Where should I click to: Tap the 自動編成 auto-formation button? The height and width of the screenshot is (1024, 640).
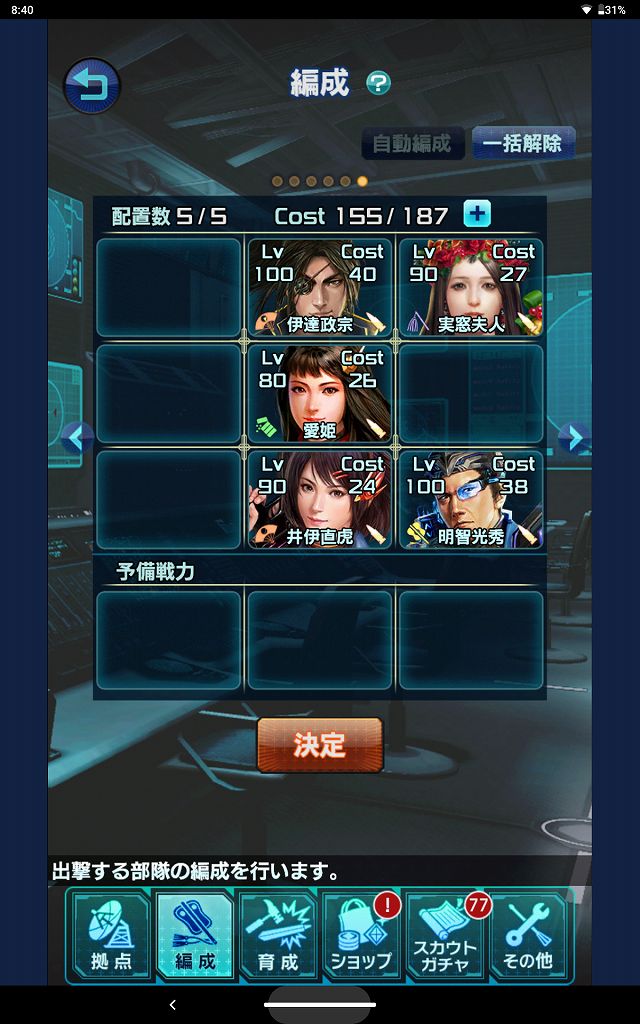point(413,143)
